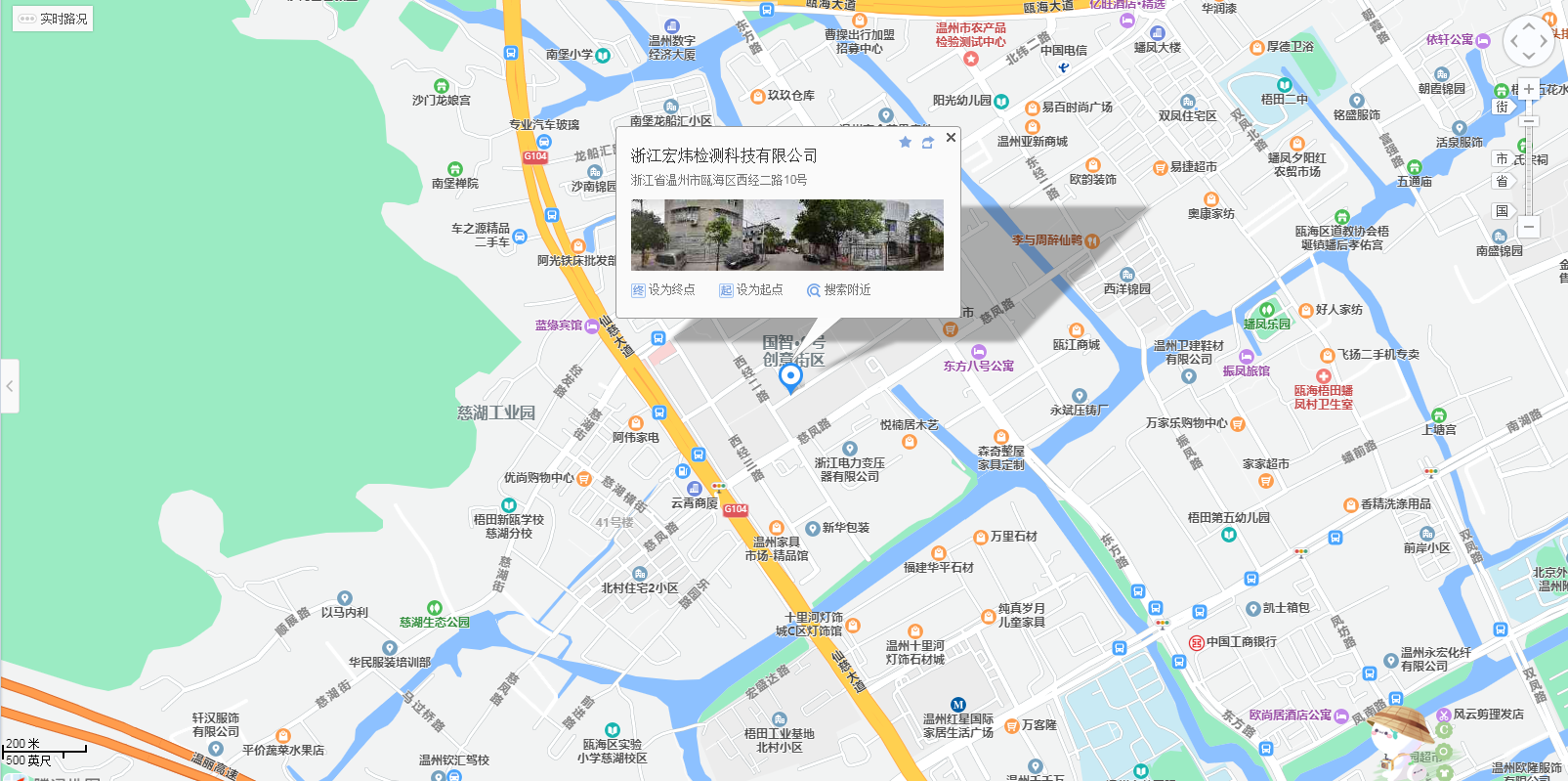
Task: Expand the collapsed left side panel
Action: point(9,386)
